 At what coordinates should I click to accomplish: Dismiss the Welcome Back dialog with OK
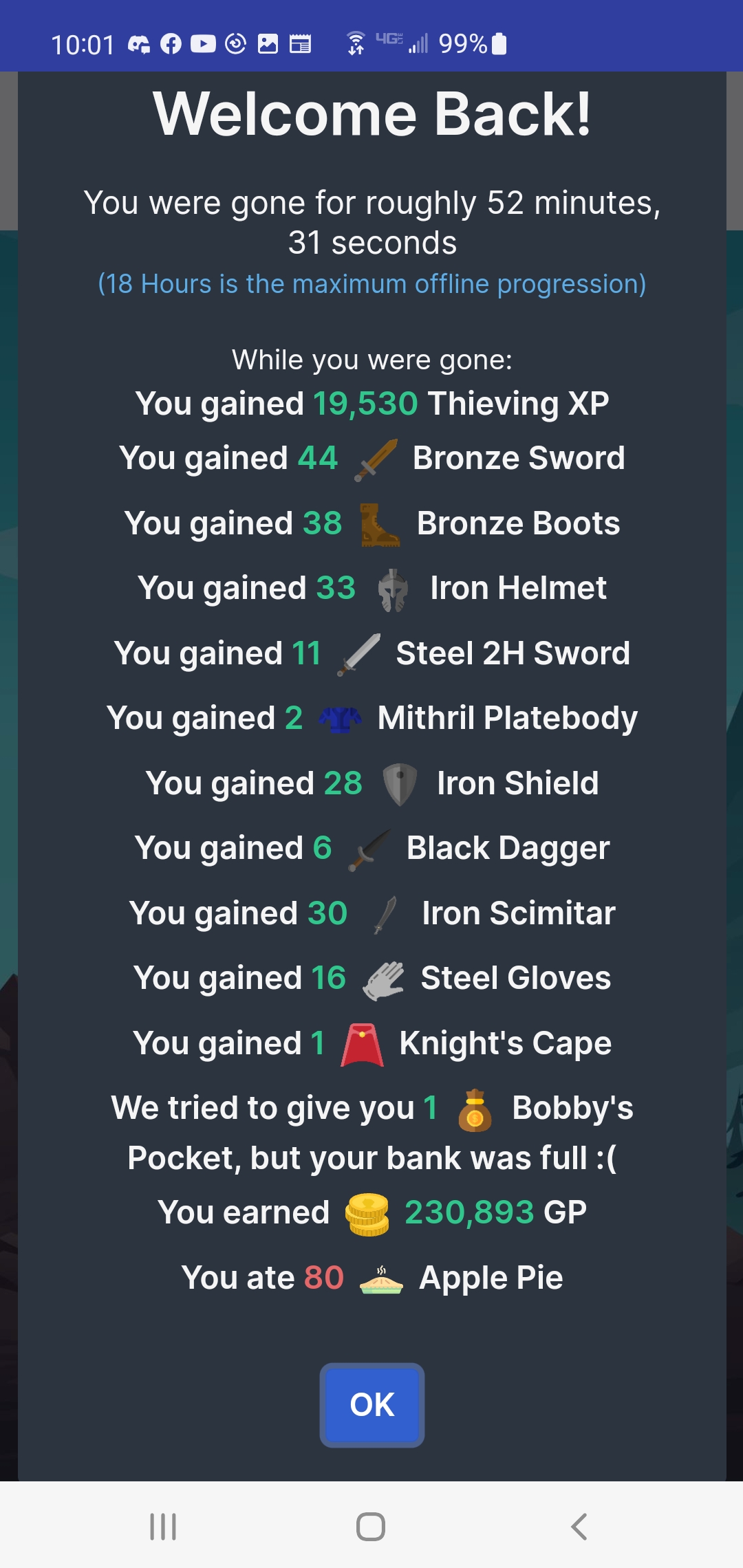371,1404
